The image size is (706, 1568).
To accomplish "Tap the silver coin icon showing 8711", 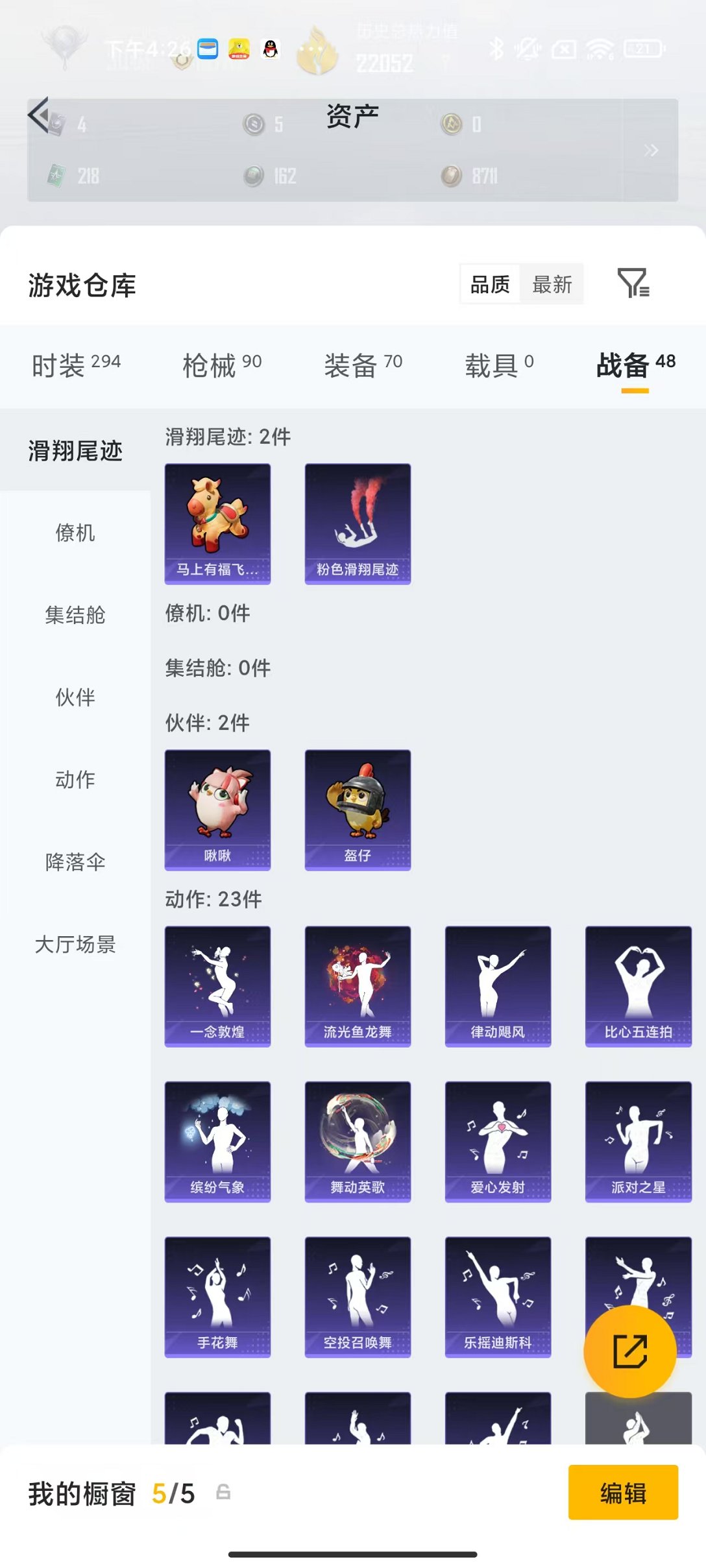I will [450, 175].
